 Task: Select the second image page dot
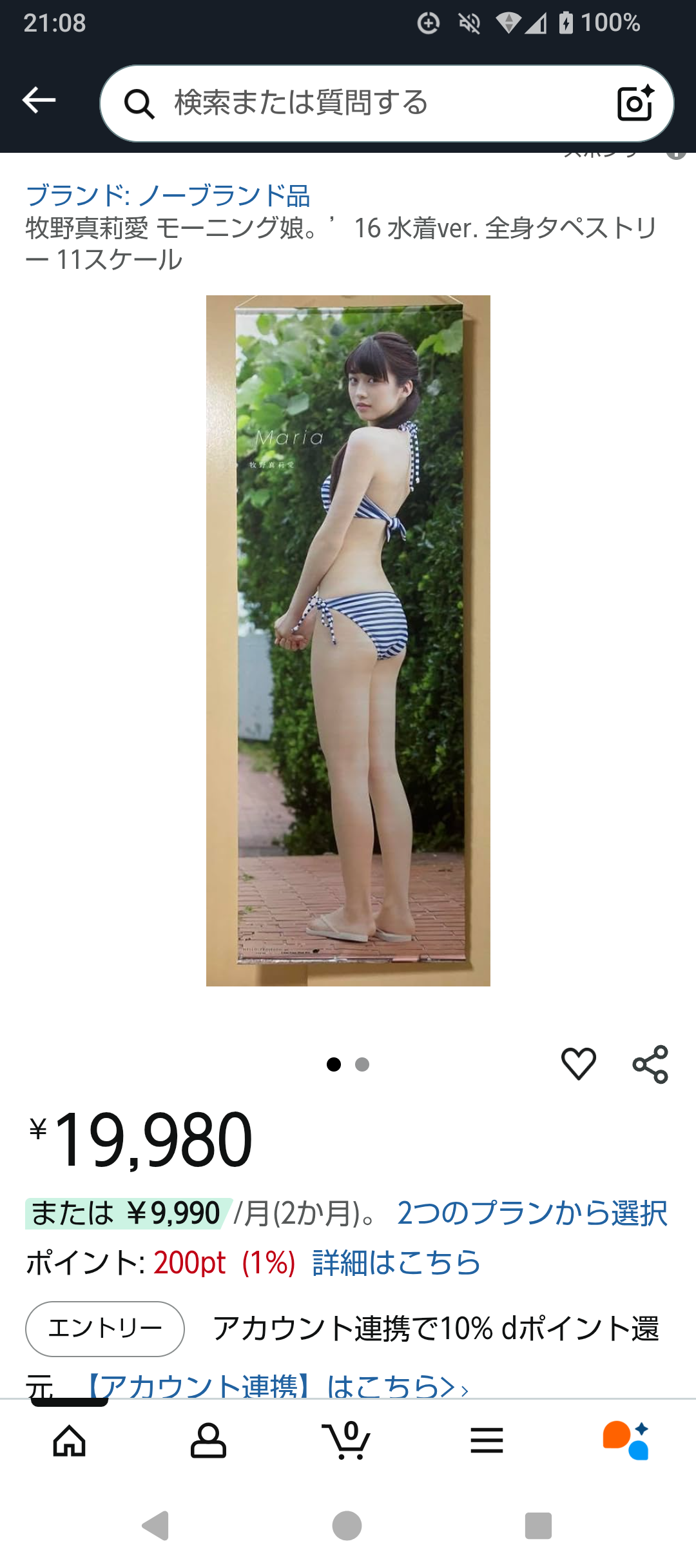(362, 1064)
